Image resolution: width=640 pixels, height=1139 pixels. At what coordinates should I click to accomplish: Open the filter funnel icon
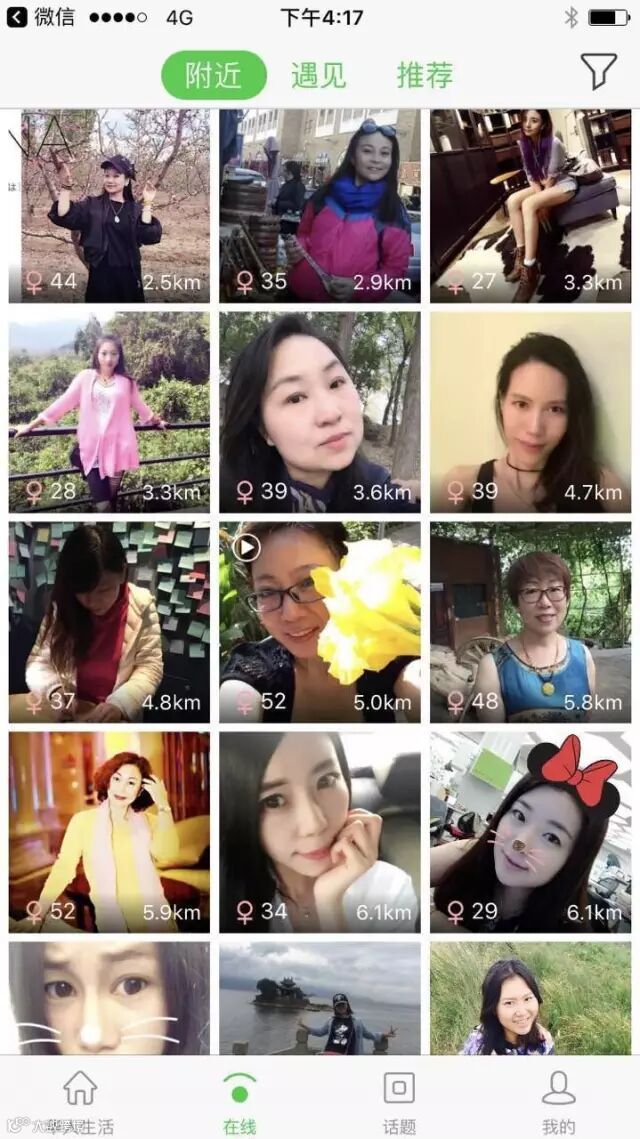[599, 72]
